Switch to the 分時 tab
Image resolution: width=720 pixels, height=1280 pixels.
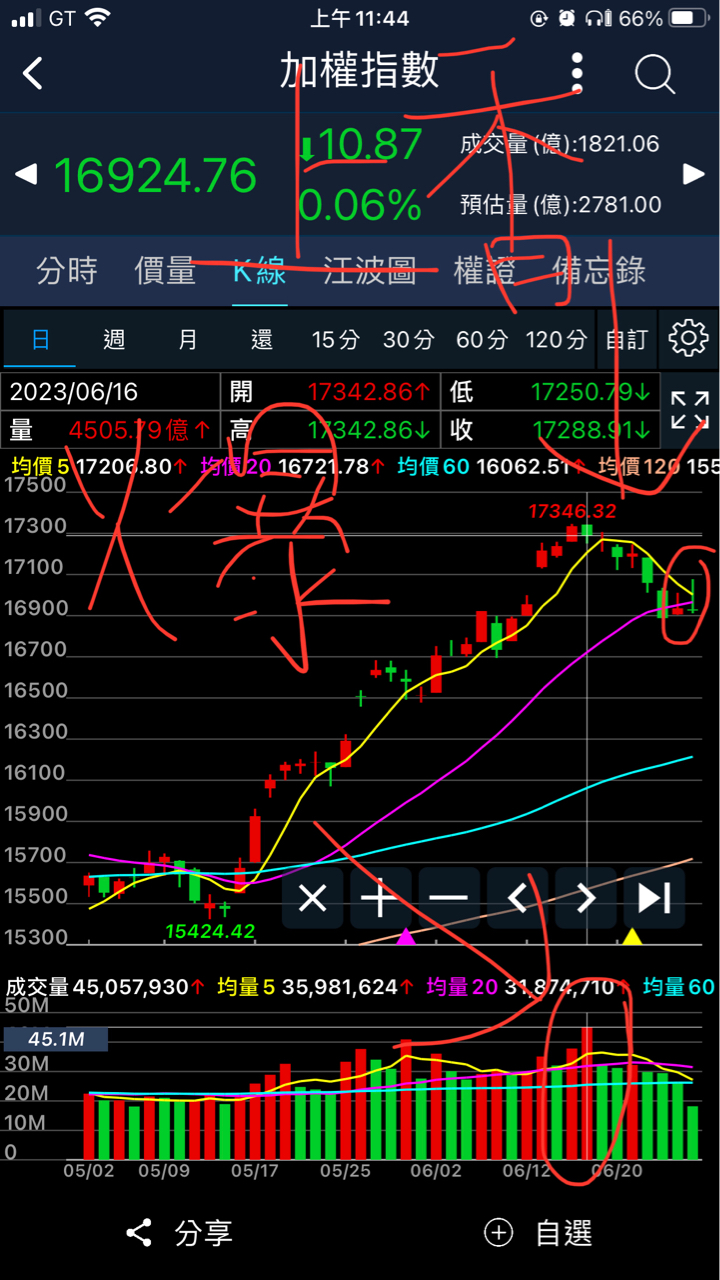click(x=67, y=270)
